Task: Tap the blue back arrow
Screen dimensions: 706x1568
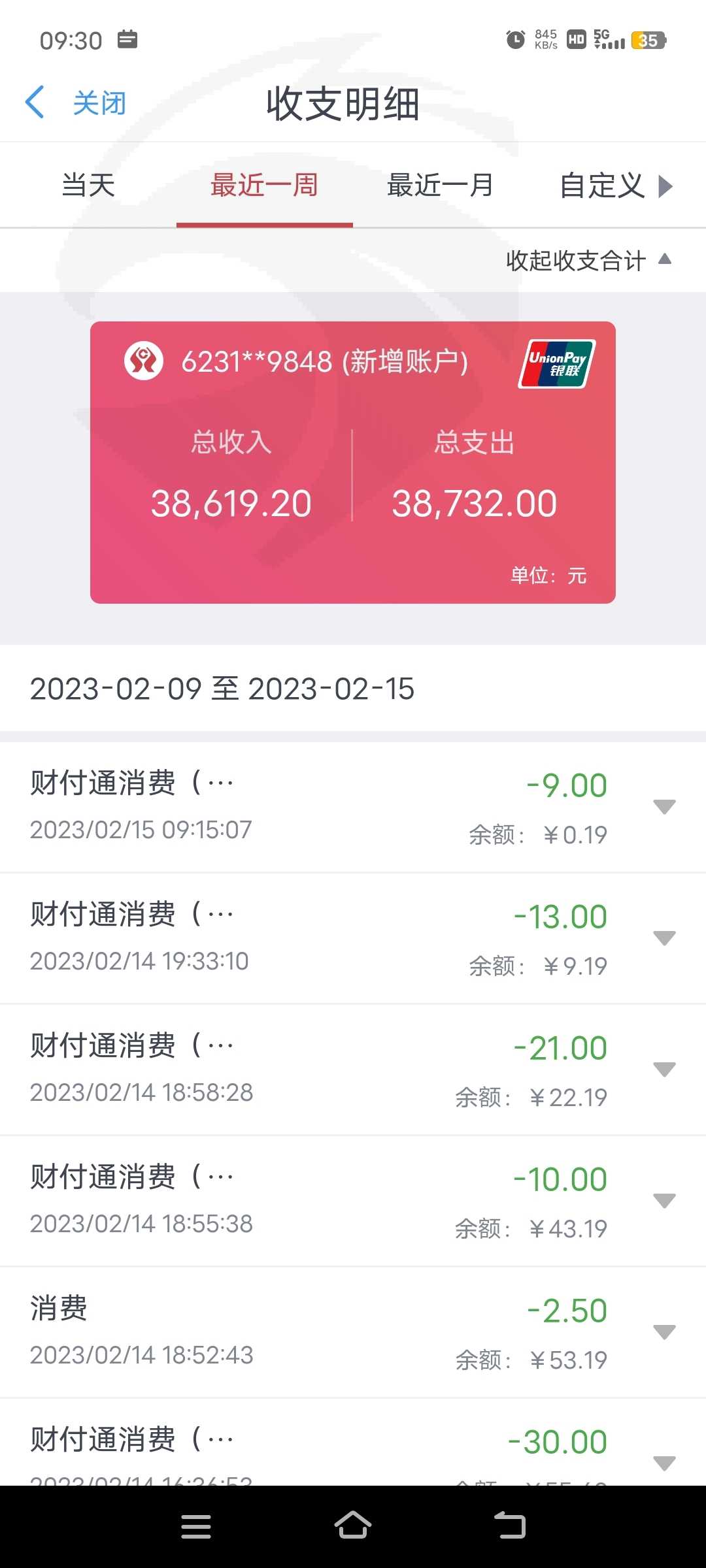Action: tap(35, 103)
